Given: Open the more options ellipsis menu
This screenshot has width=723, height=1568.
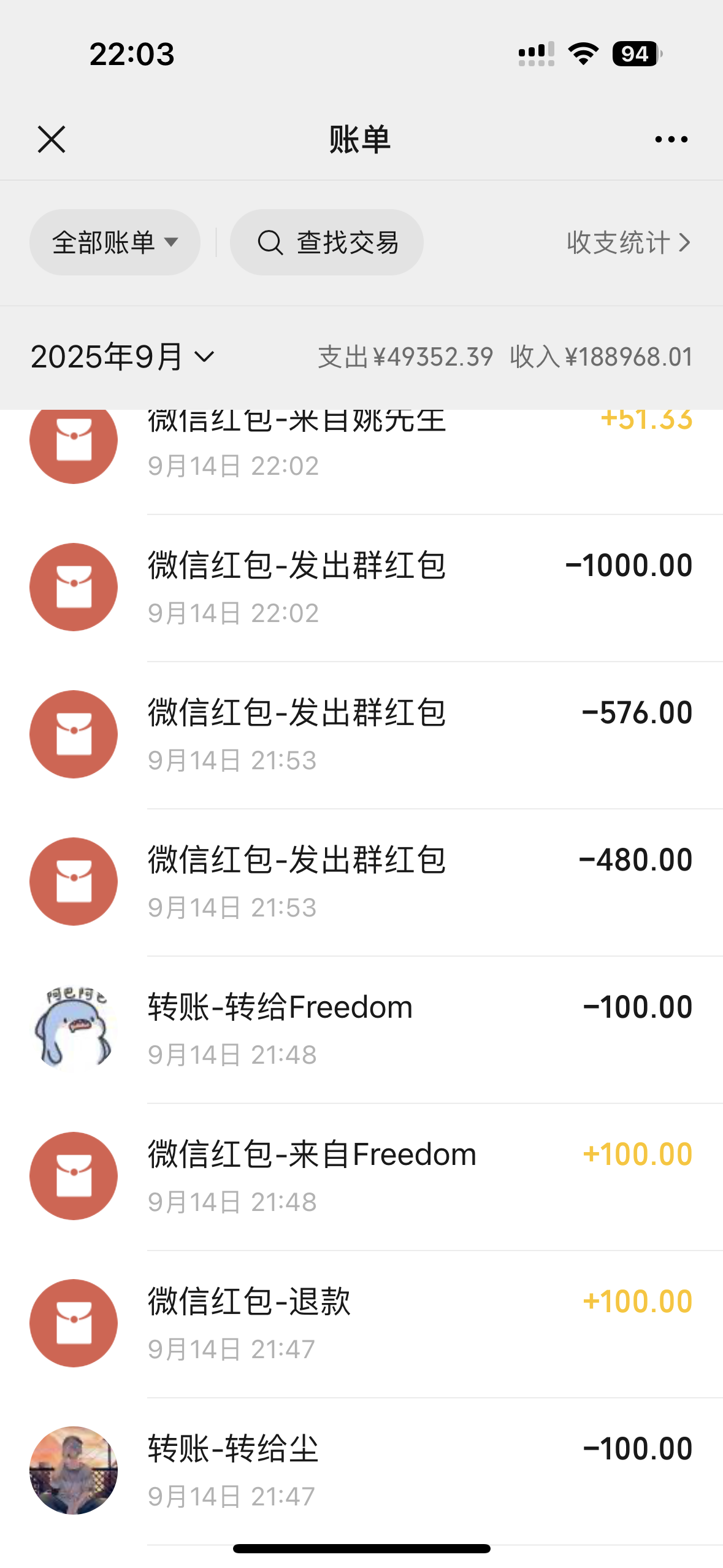Looking at the screenshot, I should pyautogui.click(x=670, y=139).
